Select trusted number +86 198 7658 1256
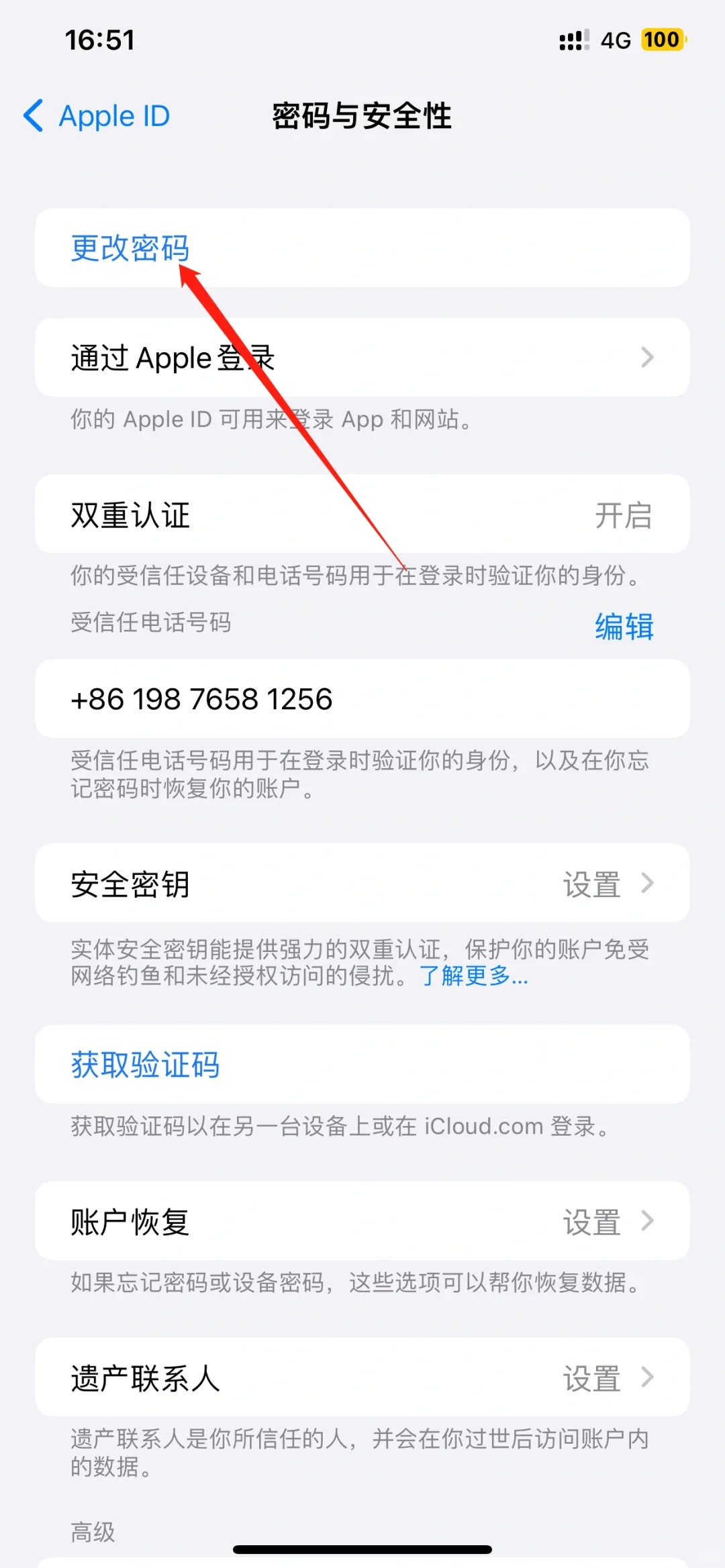Image resolution: width=725 pixels, height=1568 pixels. (x=362, y=699)
